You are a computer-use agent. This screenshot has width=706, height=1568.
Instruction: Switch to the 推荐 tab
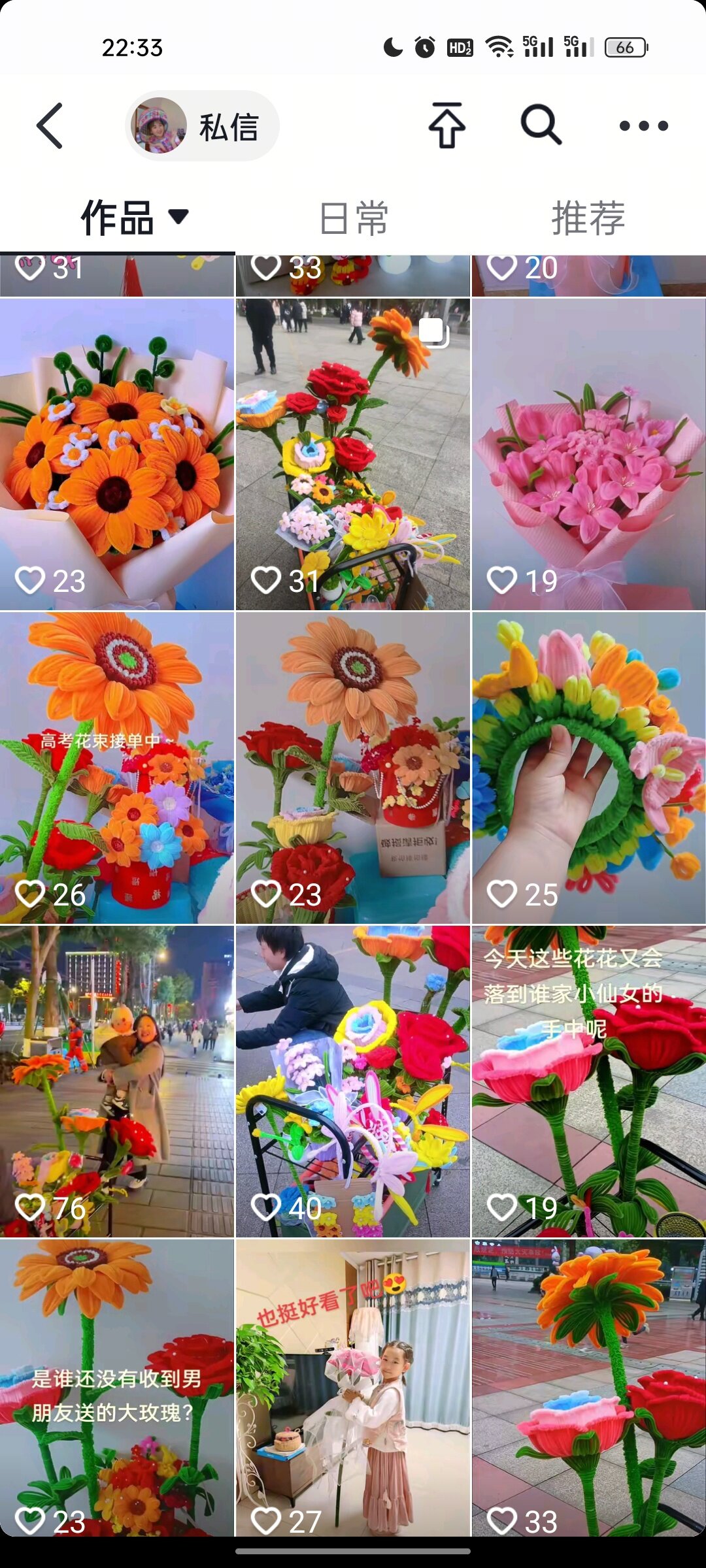[588, 219]
